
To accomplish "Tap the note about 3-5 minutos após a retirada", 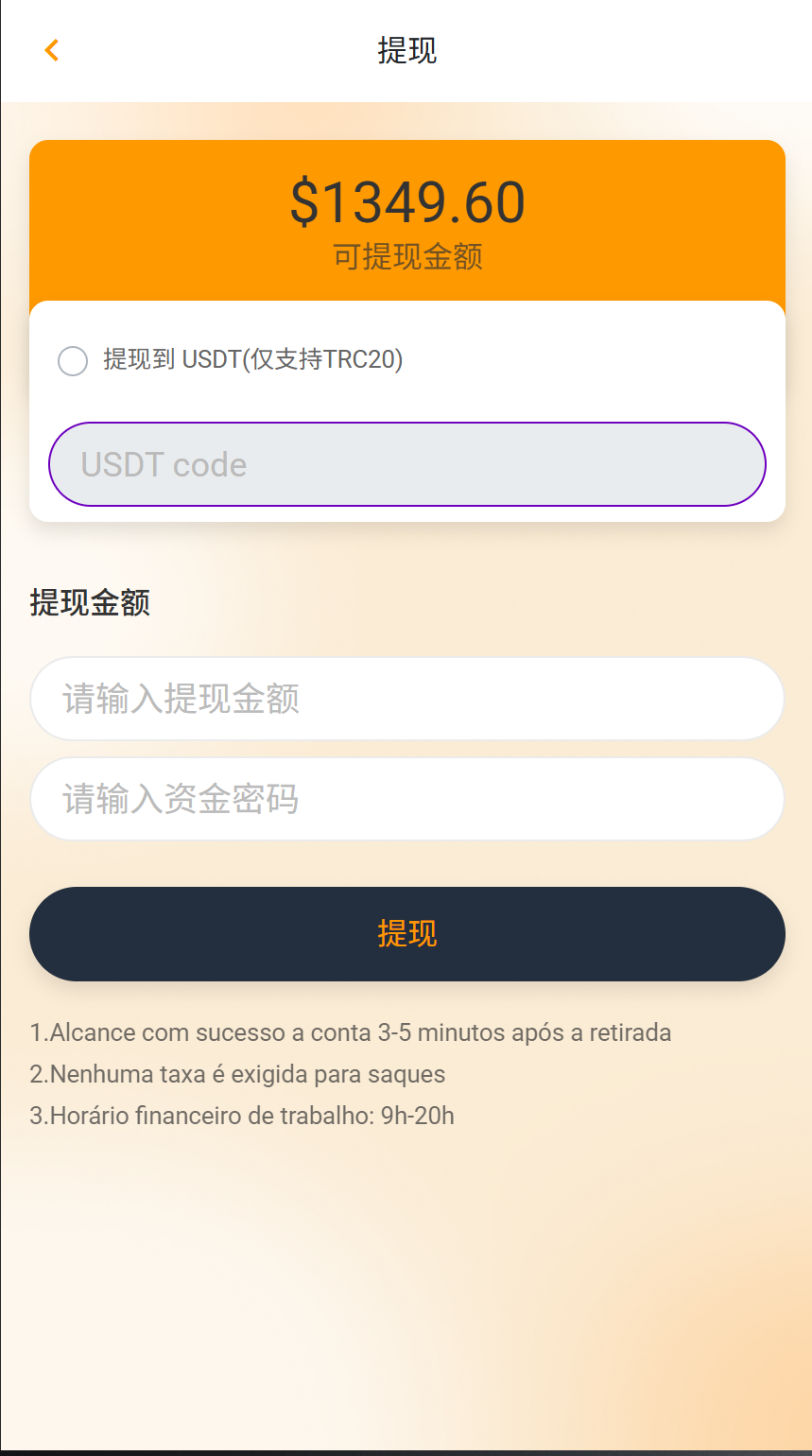I will click(x=350, y=1031).
